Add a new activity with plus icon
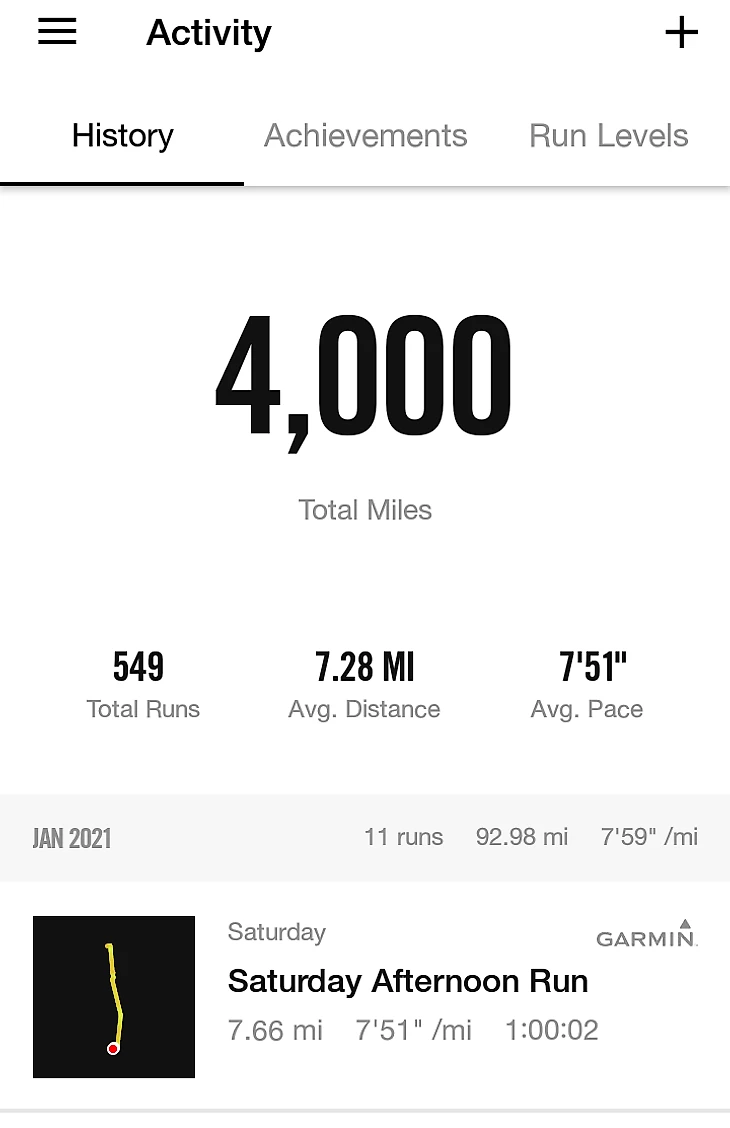This screenshot has height=1128, width=730. pyautogui.click(x=681, y=33)
